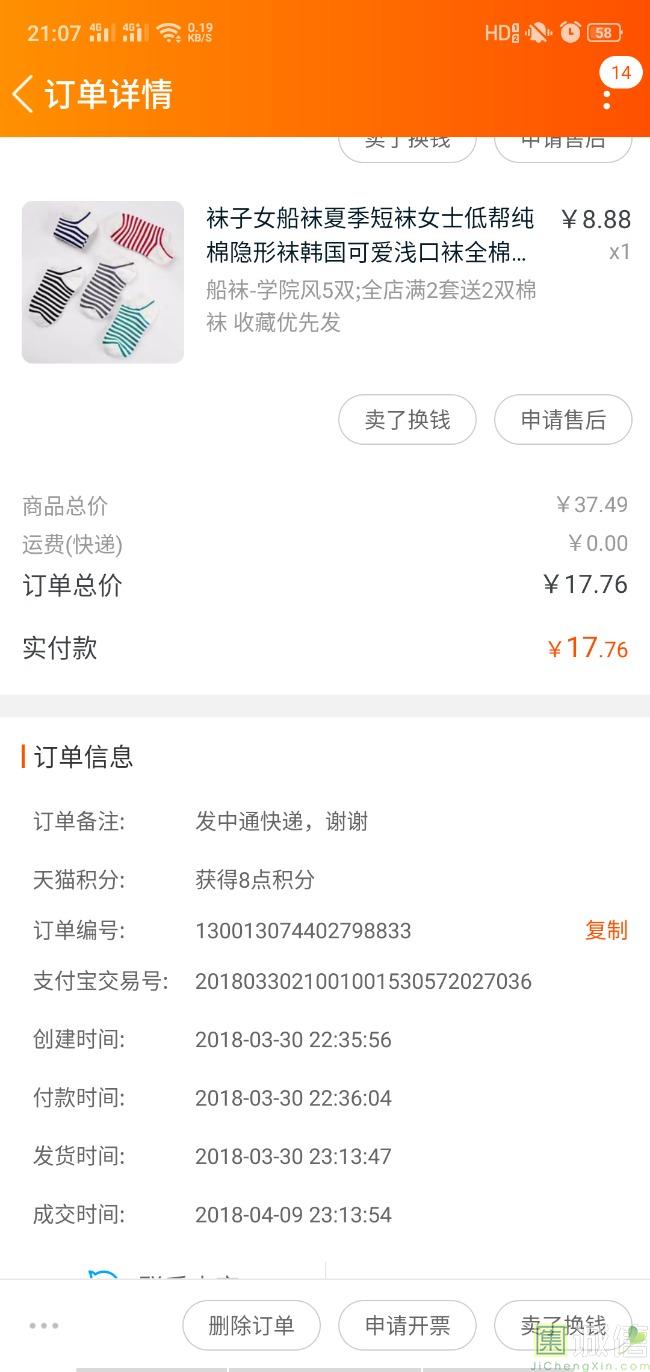Tap 卖了换钱 in the bottom bar
Viewport: 650px width, 1372px height.
pyautogui.click(x=563, y=1326)
